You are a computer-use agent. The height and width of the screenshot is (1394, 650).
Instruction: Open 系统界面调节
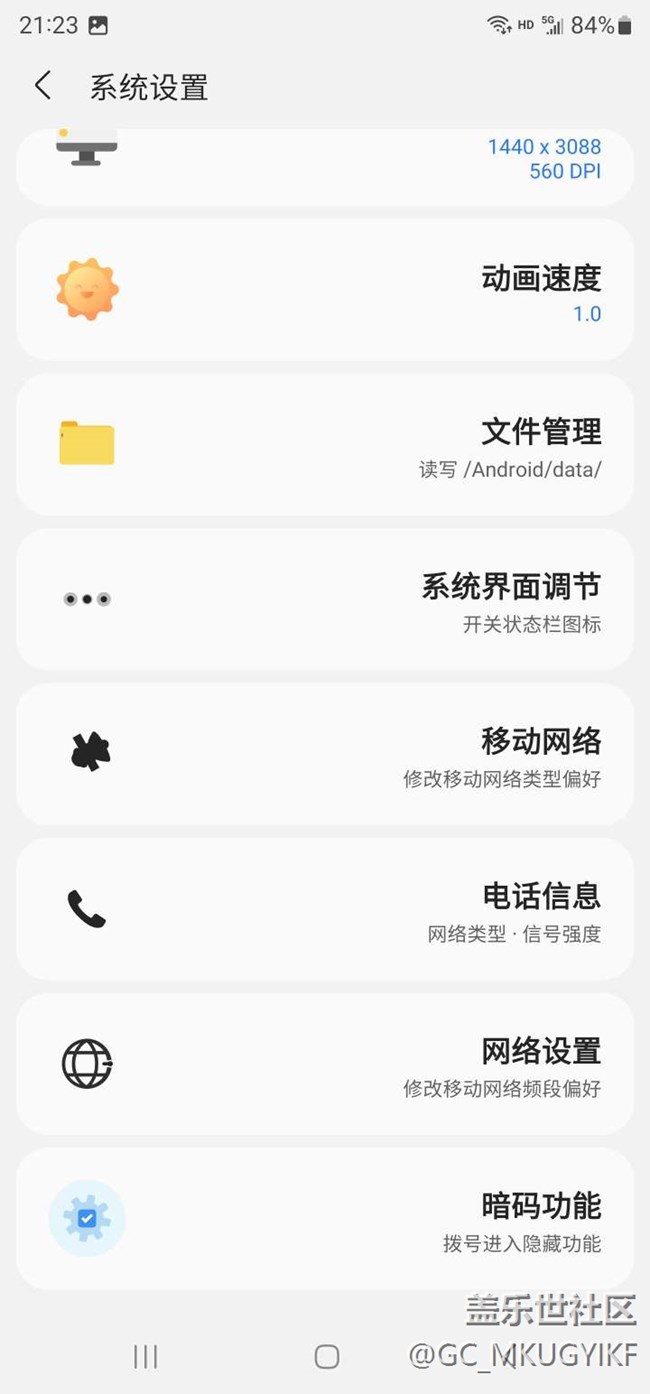point(325,599)
